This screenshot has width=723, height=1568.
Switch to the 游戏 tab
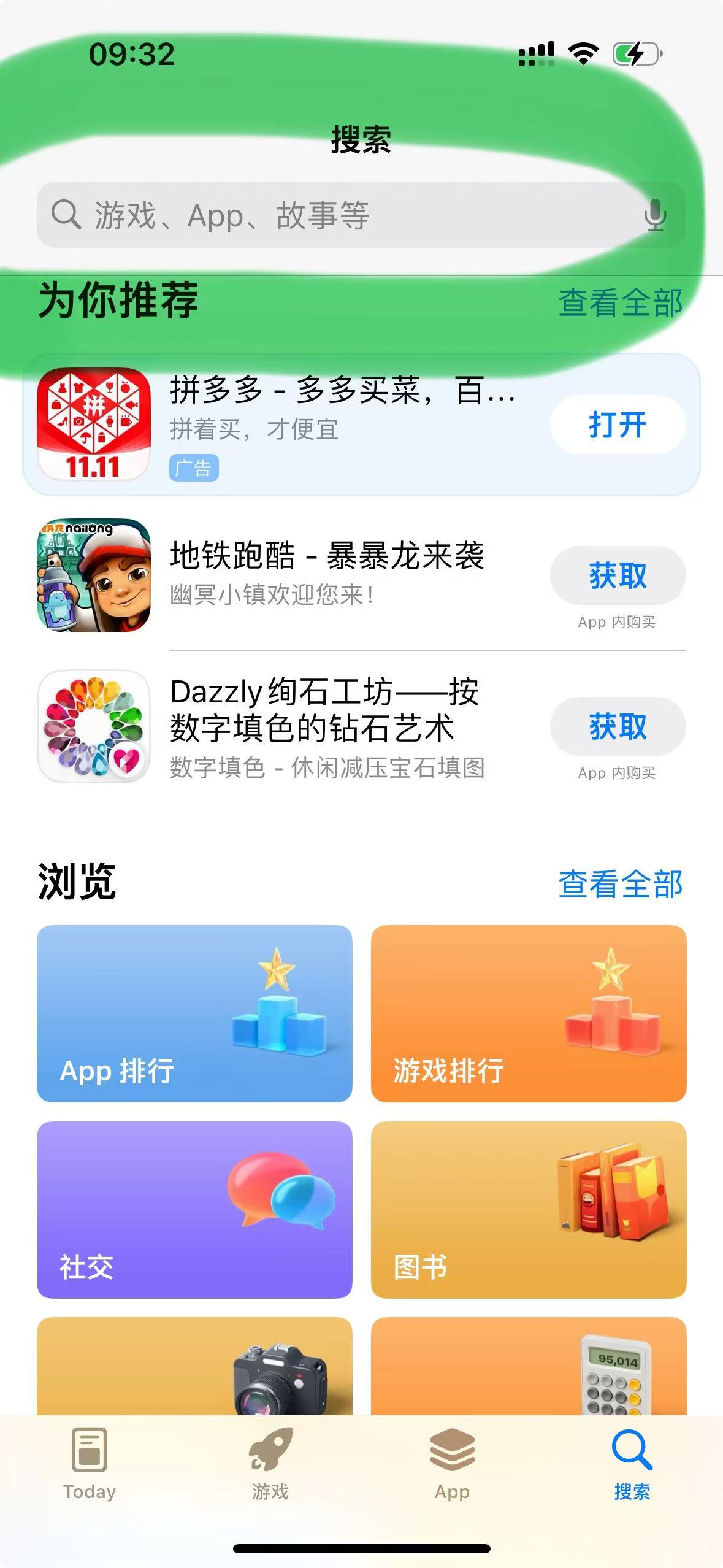[x=270, y=1464]
